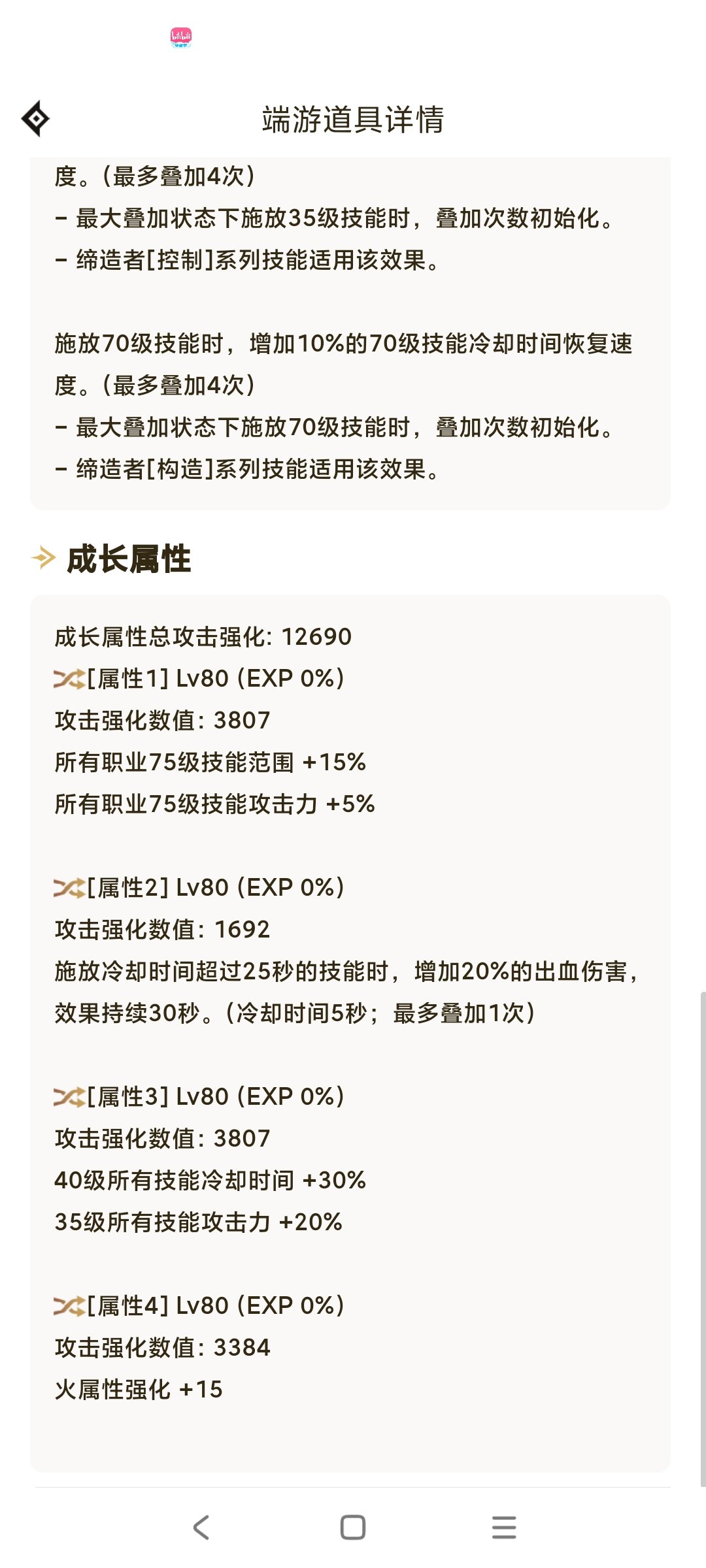The image size is (706, 1568).
Task: Go back using the system back button
Action: [x=201, y=1527]
